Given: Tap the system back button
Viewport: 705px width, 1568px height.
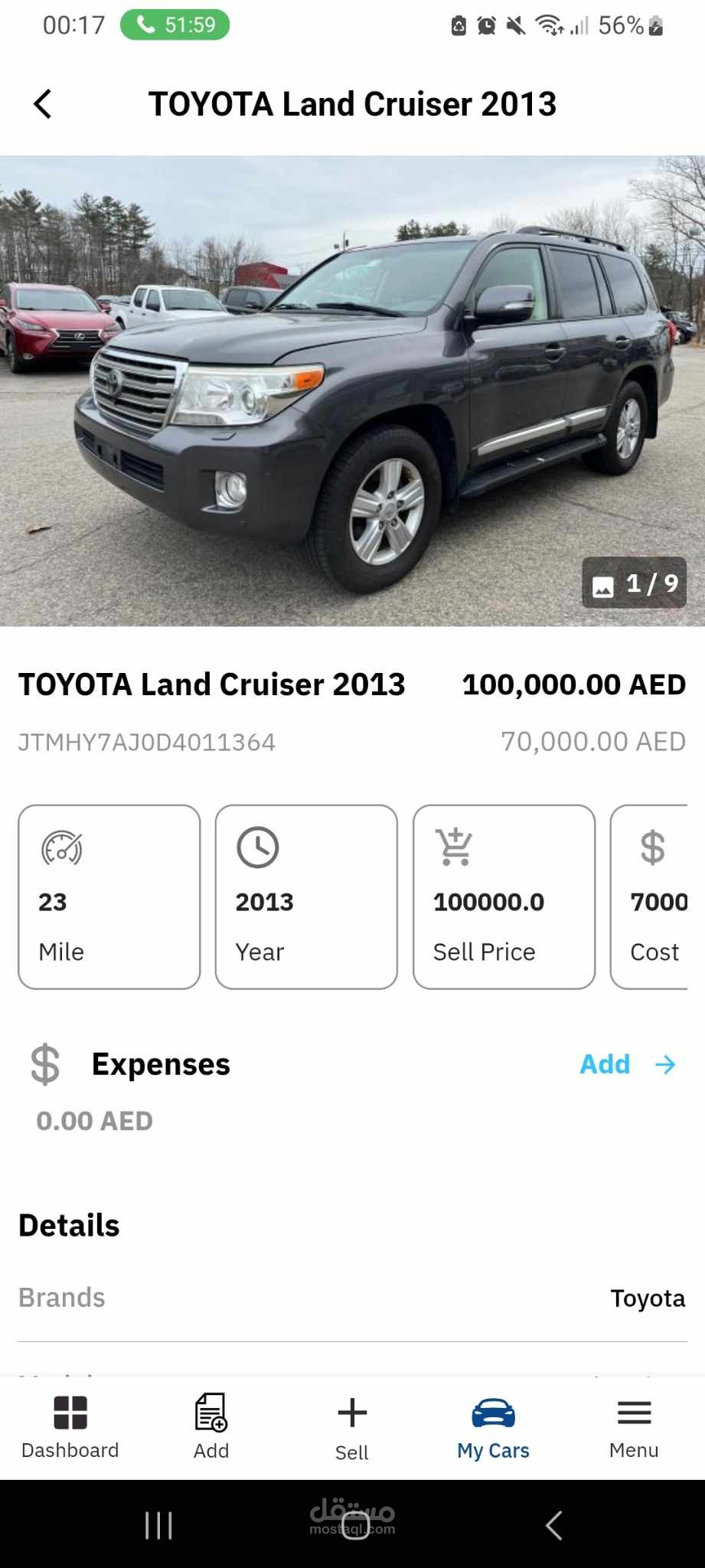Looking at the screenshot, I should [553, 1525].
